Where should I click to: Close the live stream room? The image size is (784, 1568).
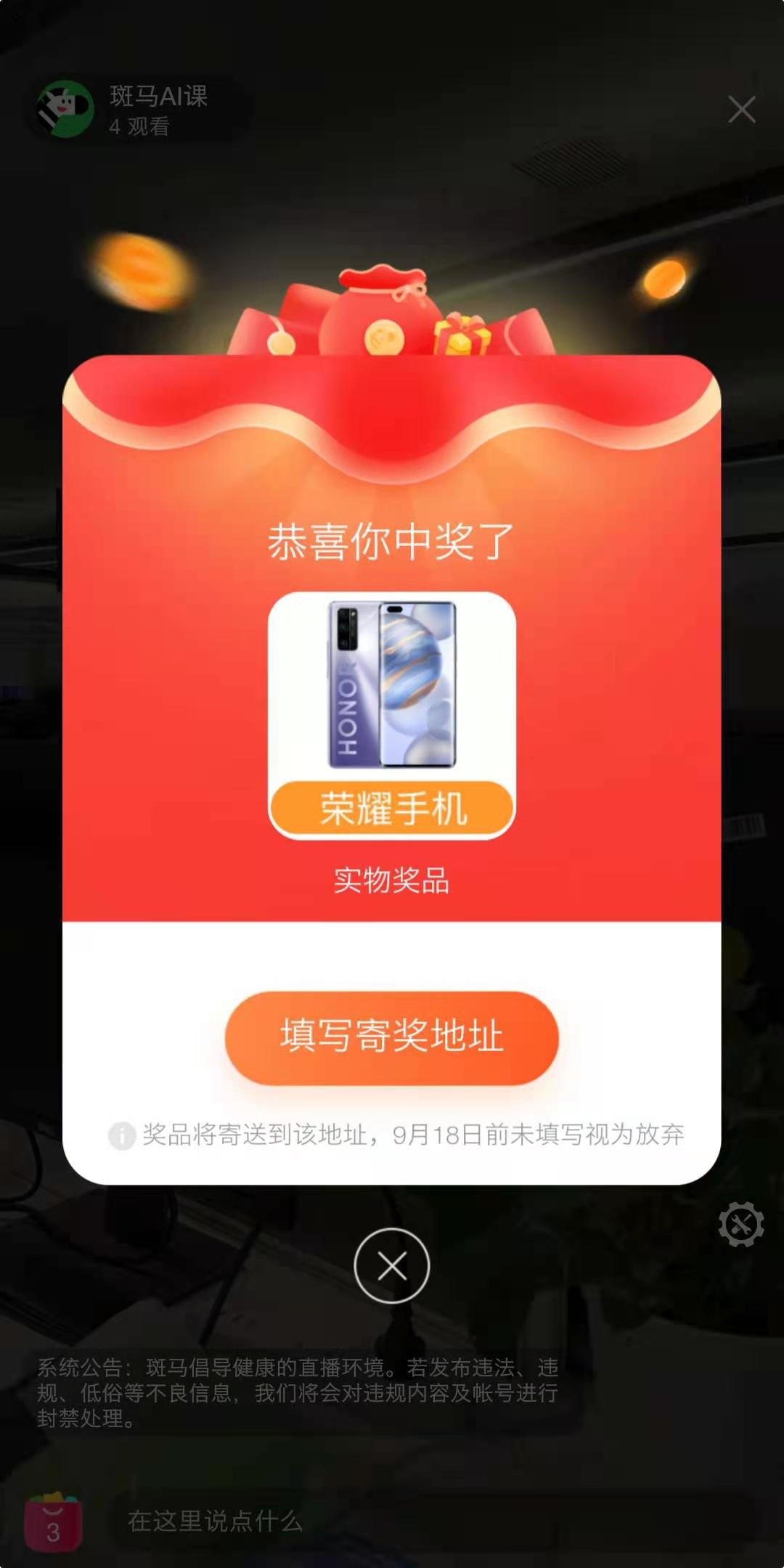pos(741,110)
